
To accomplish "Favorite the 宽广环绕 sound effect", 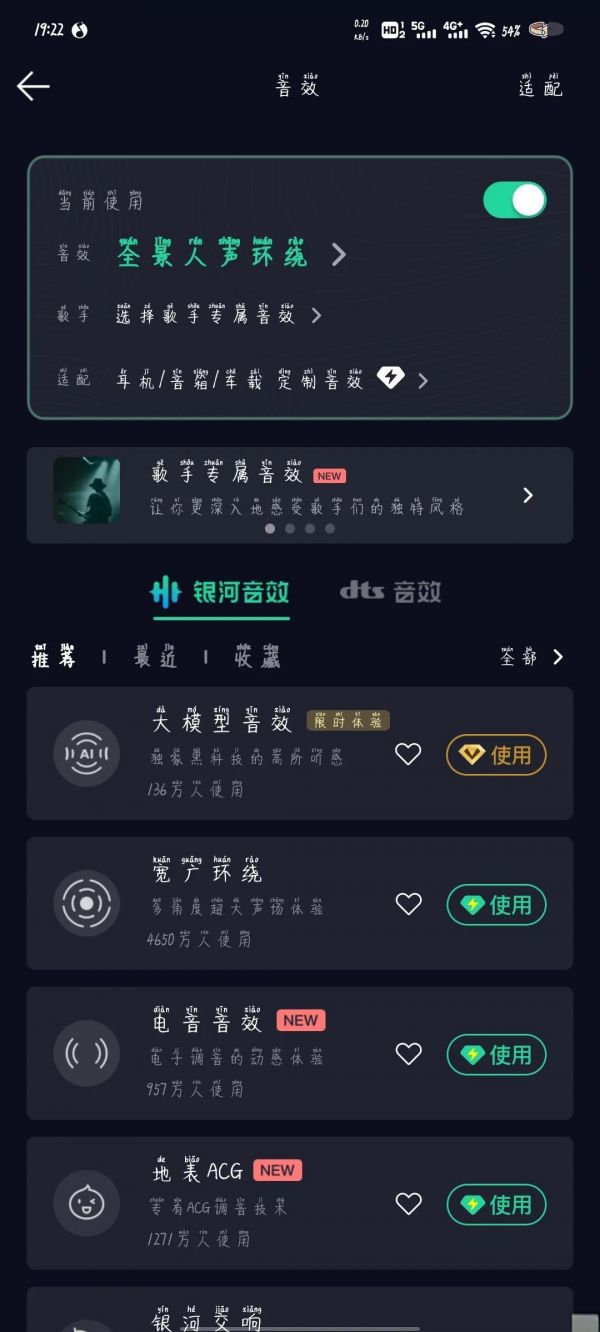I will (408, 904).
